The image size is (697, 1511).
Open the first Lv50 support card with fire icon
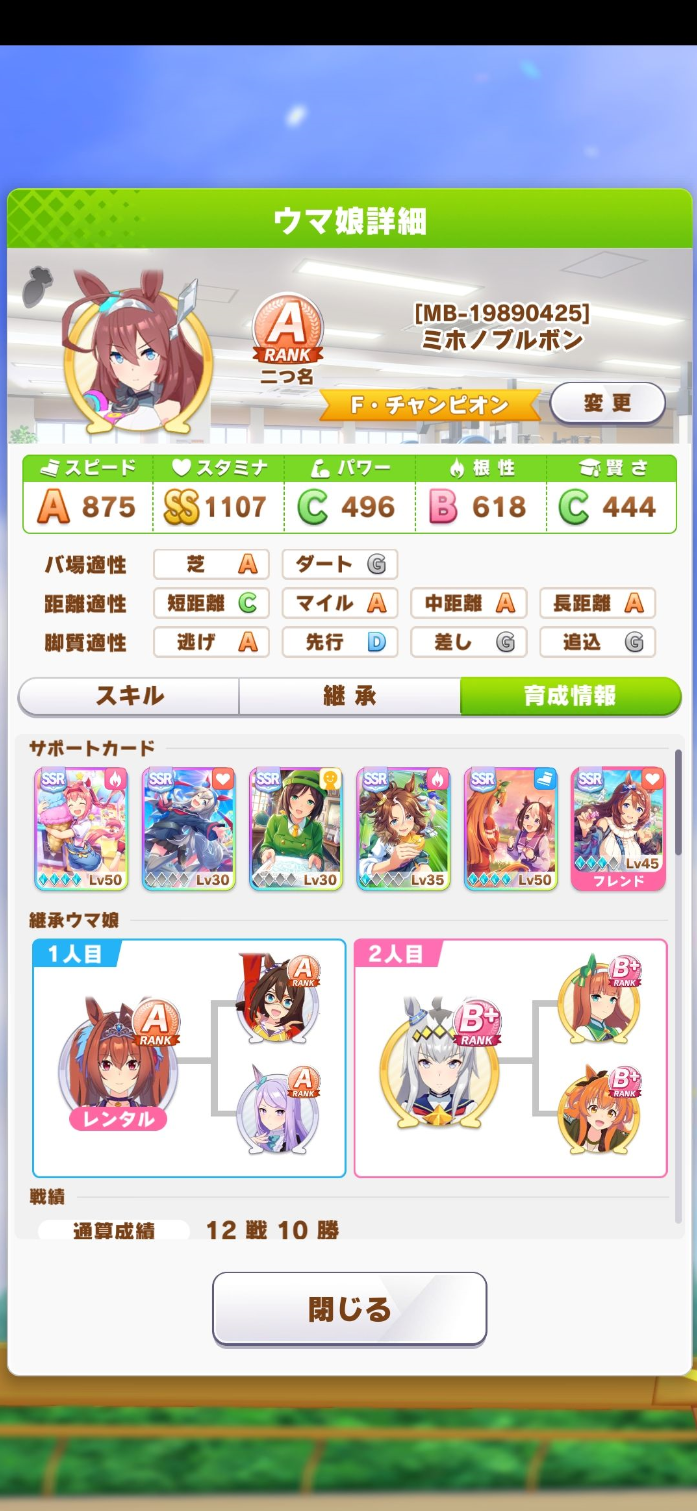[81, 828]
